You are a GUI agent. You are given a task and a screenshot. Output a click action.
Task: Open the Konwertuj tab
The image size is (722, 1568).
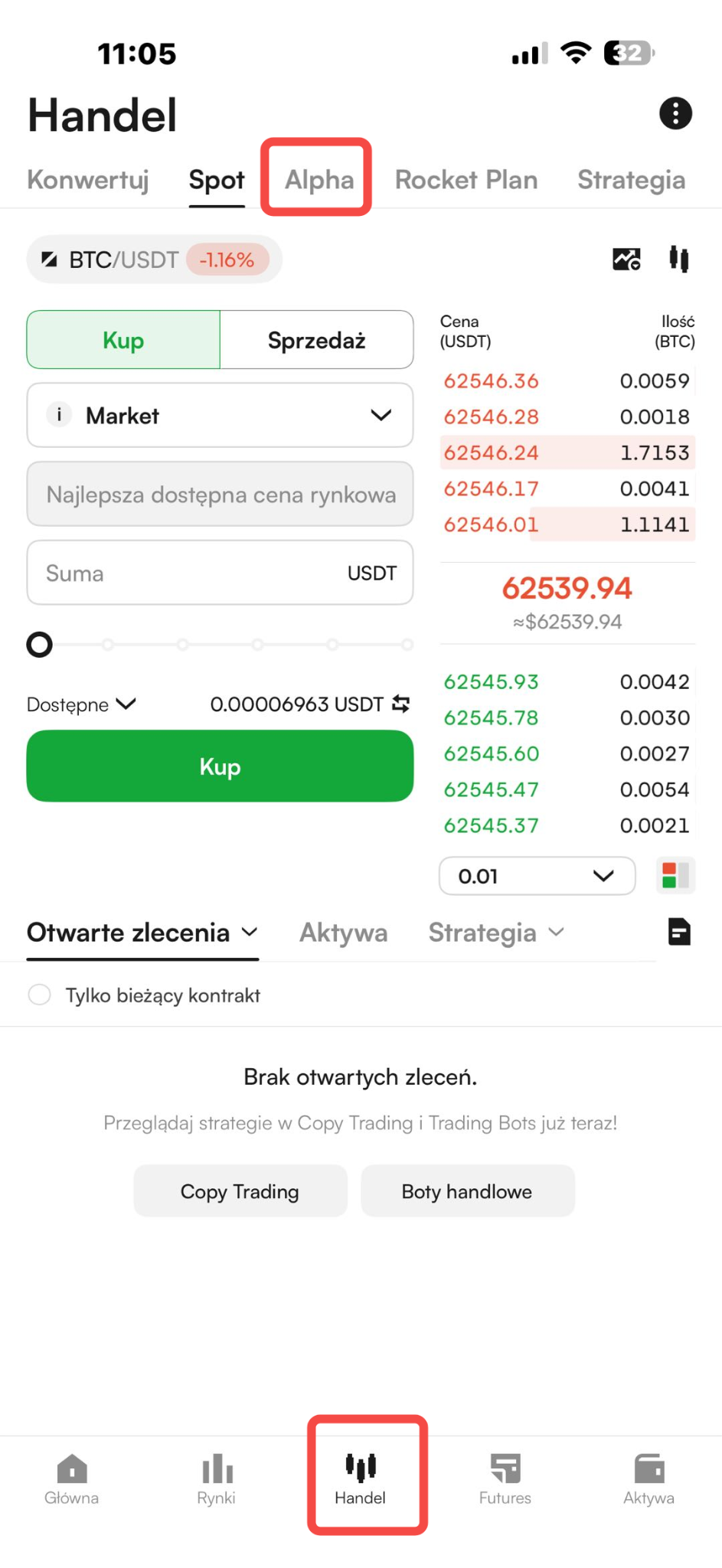coord(88,180)
